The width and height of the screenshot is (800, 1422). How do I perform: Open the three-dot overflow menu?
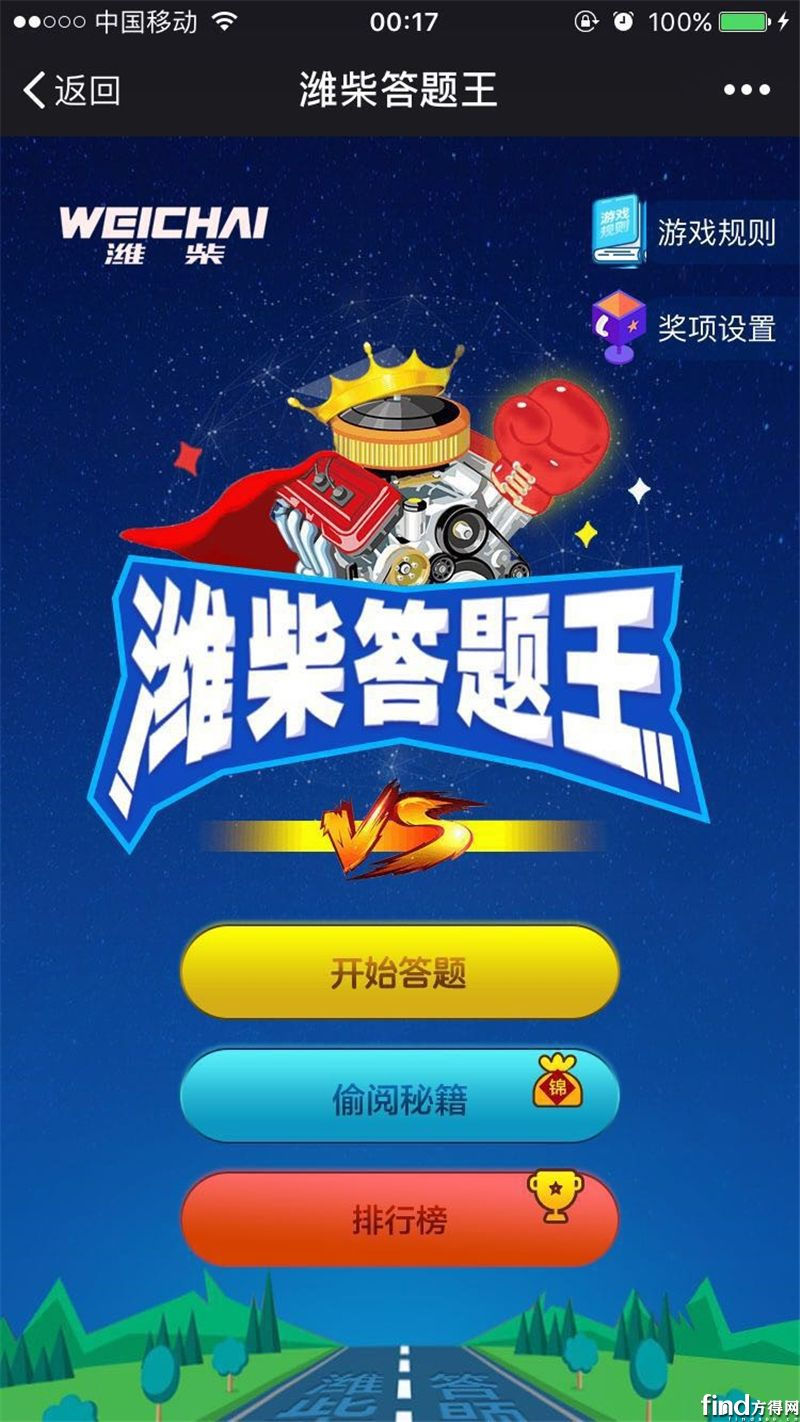point(747,90)
